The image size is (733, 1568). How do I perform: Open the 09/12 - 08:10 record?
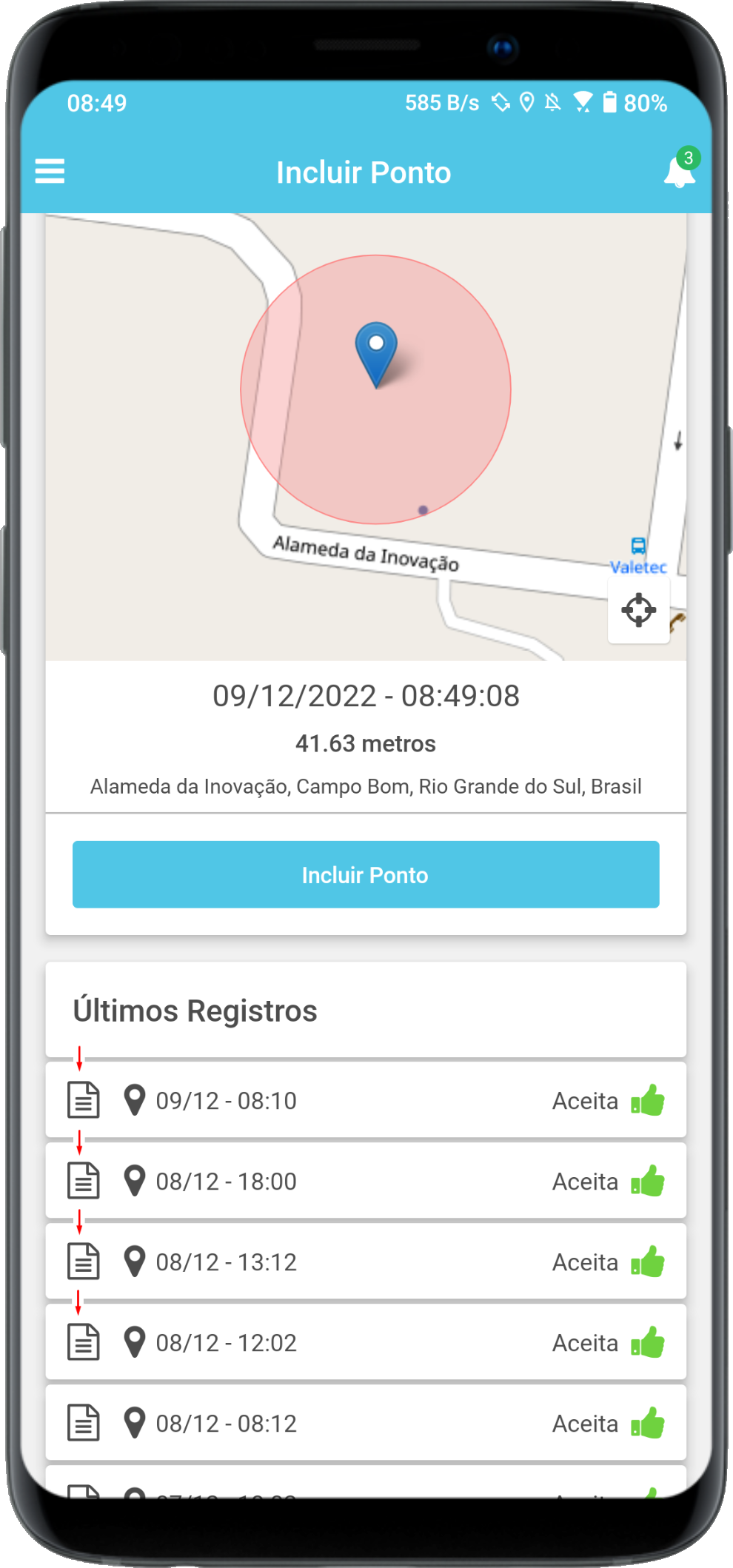tap(366, 1101)
